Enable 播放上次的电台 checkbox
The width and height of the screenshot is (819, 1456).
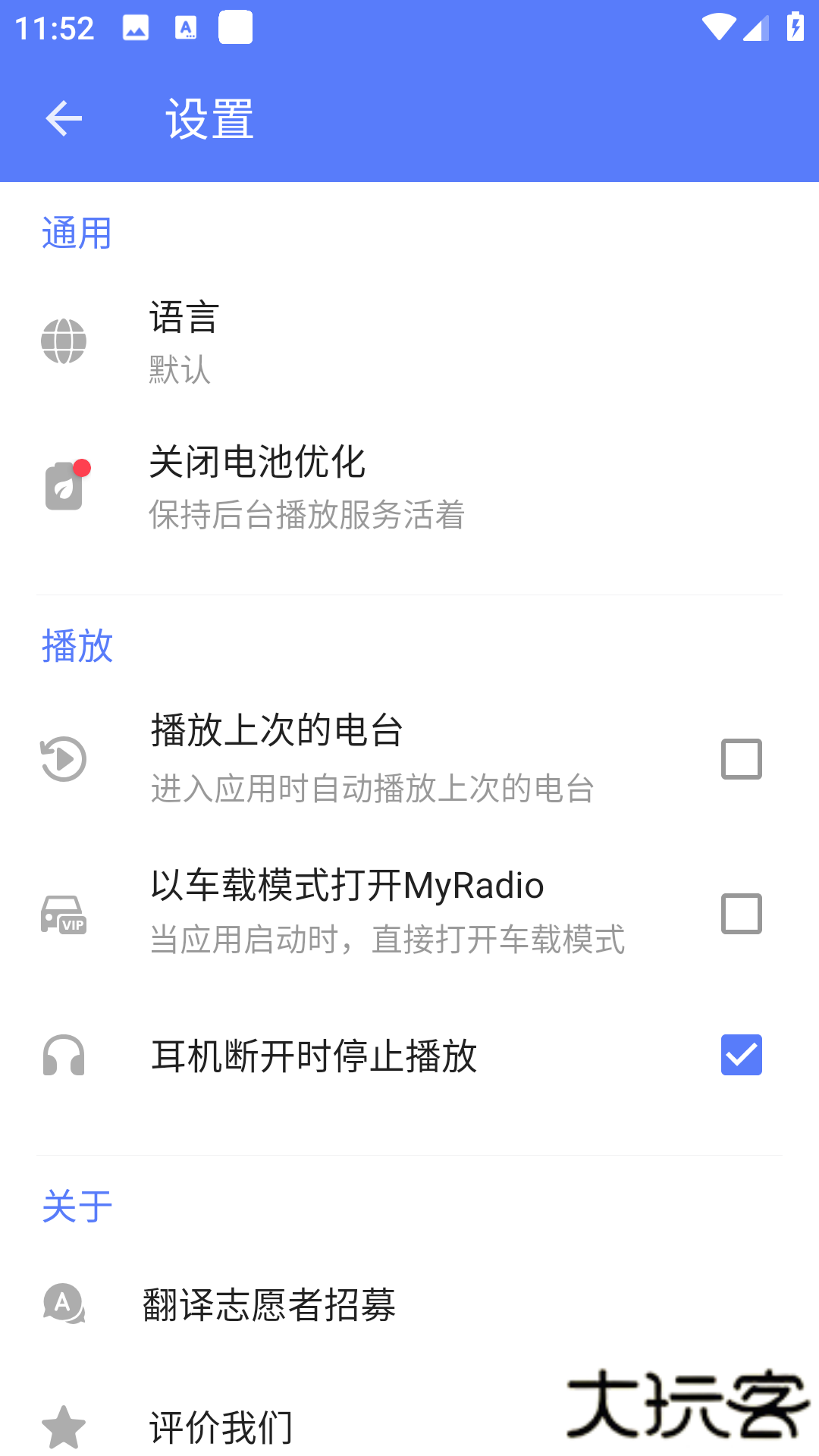coord(741,758)
